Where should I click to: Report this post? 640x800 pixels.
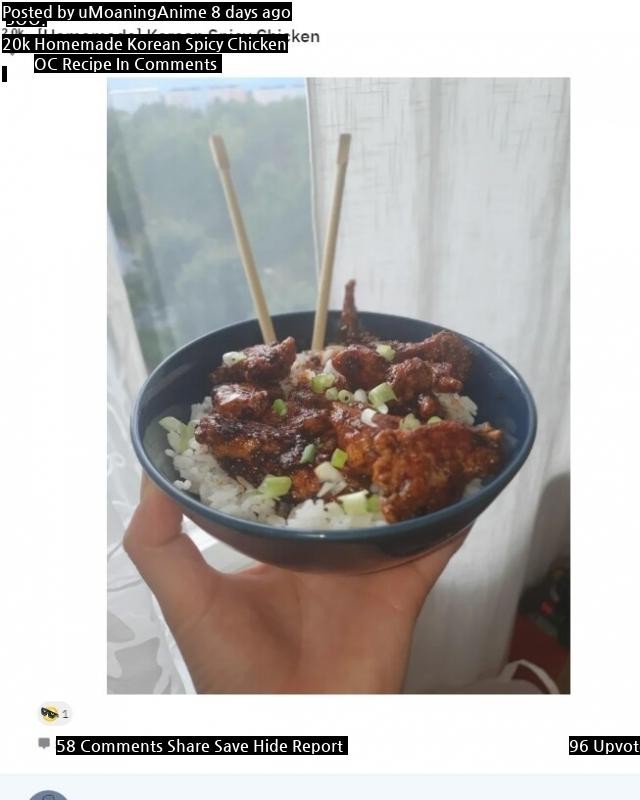317,746
